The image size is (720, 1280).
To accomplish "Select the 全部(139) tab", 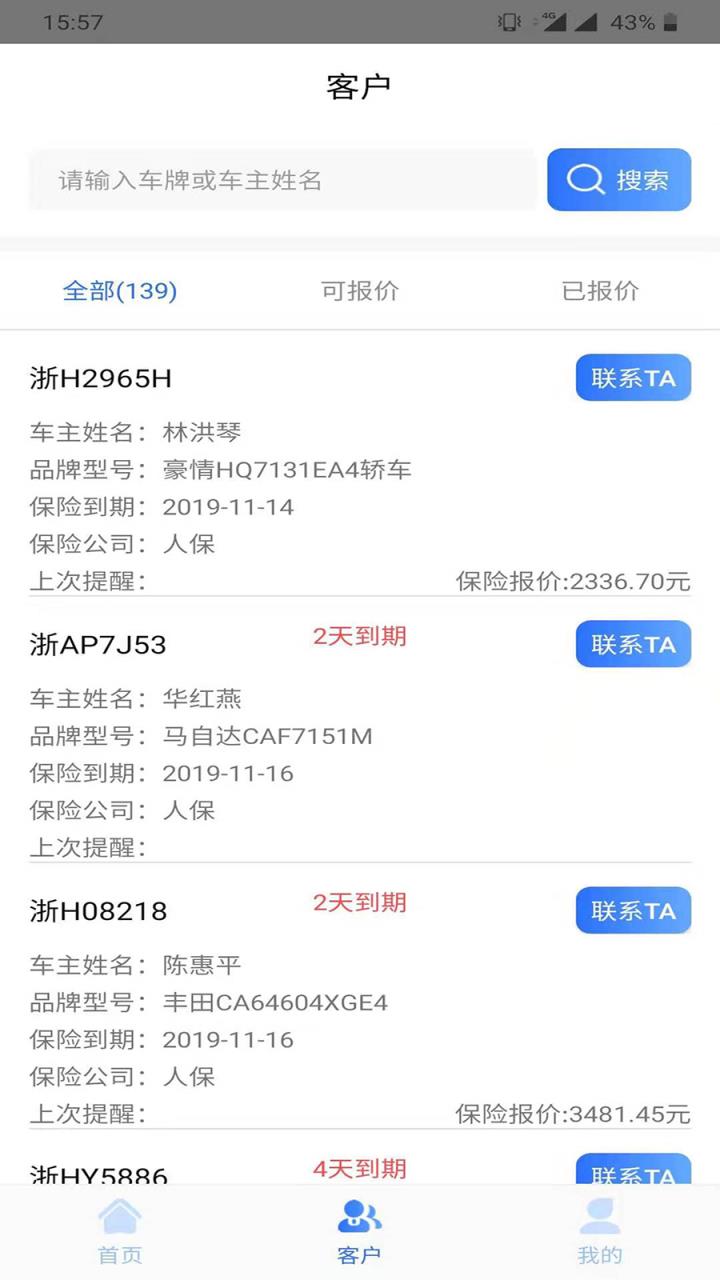I will (x=120, y=291).
